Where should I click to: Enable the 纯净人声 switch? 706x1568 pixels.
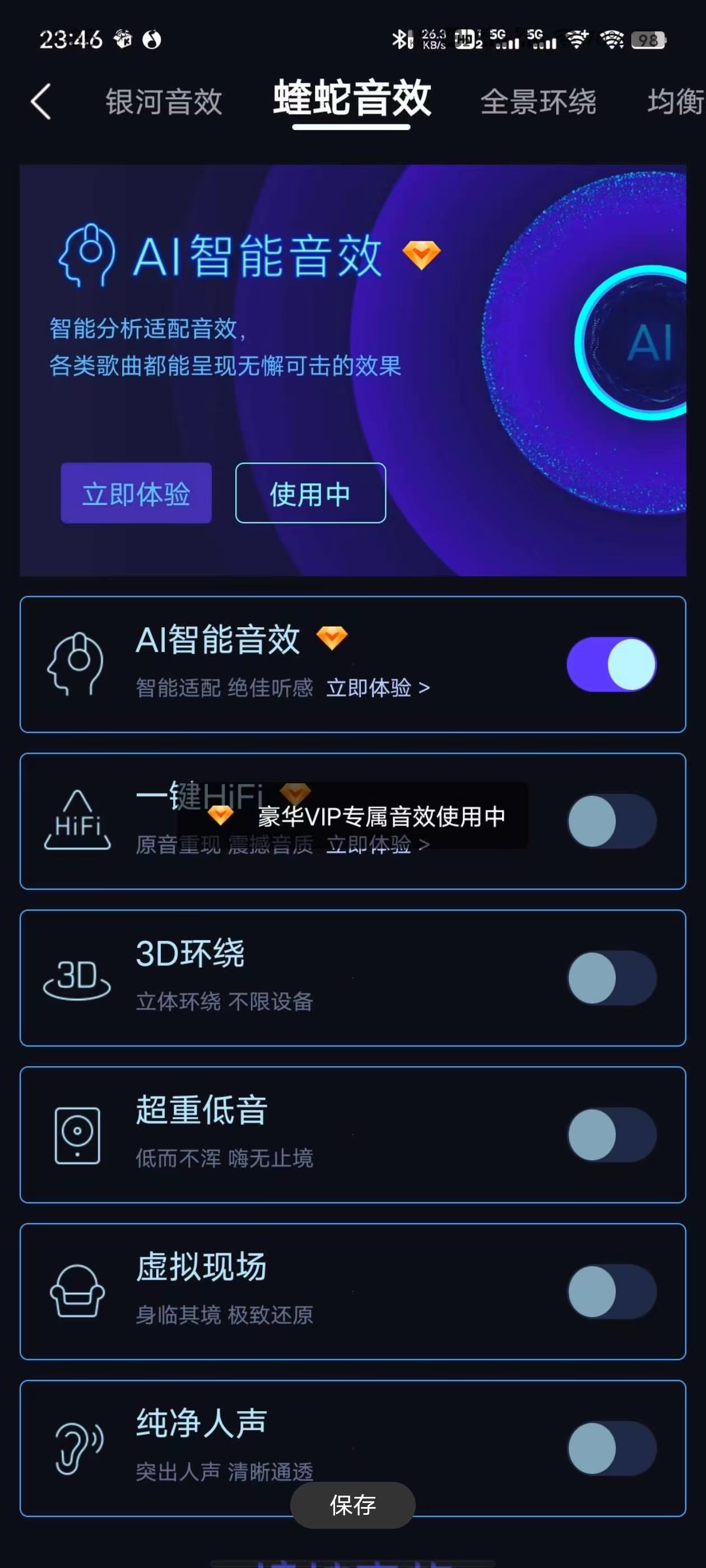[x=611, y=1449]
